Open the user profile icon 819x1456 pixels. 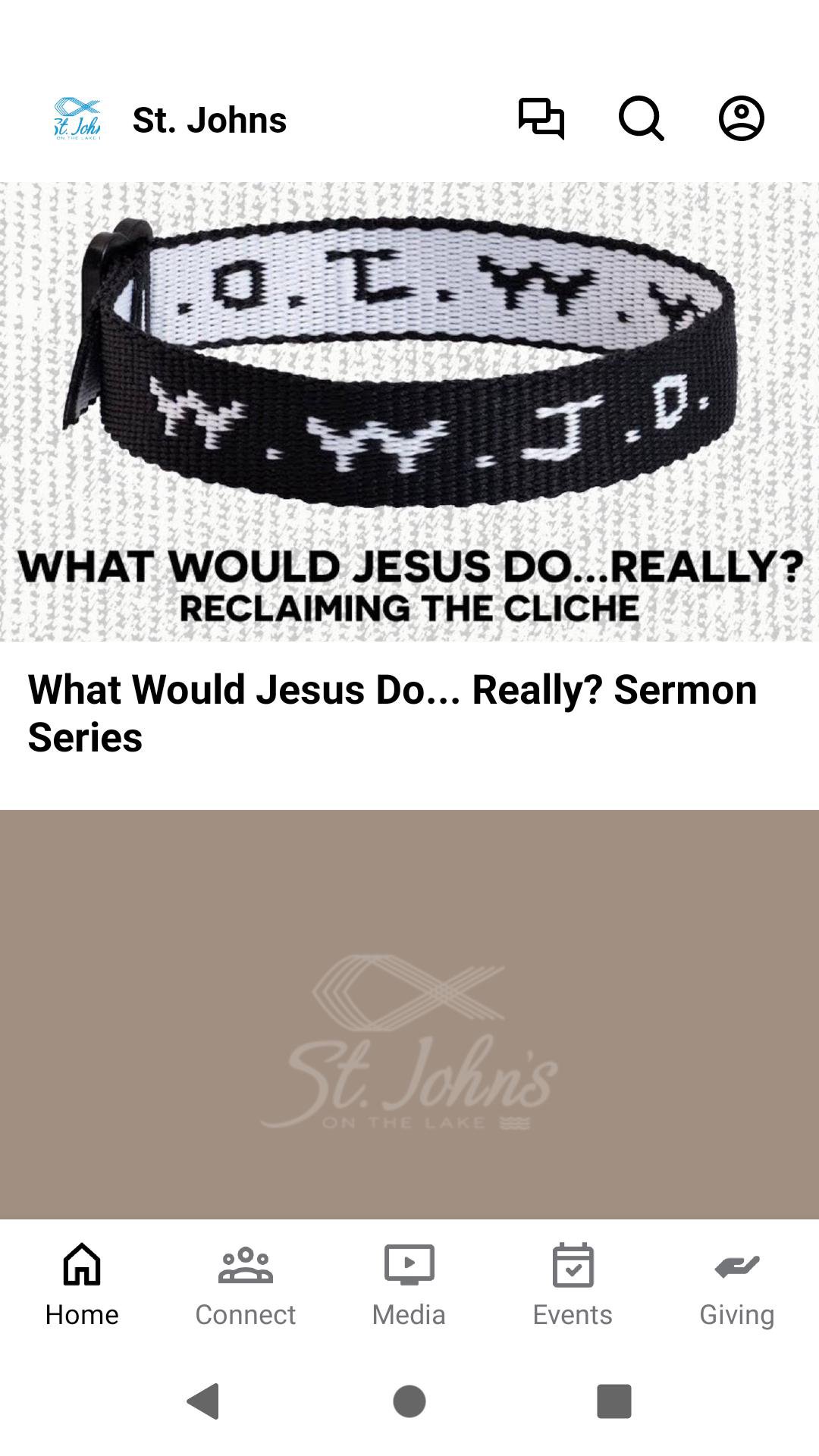741,119
